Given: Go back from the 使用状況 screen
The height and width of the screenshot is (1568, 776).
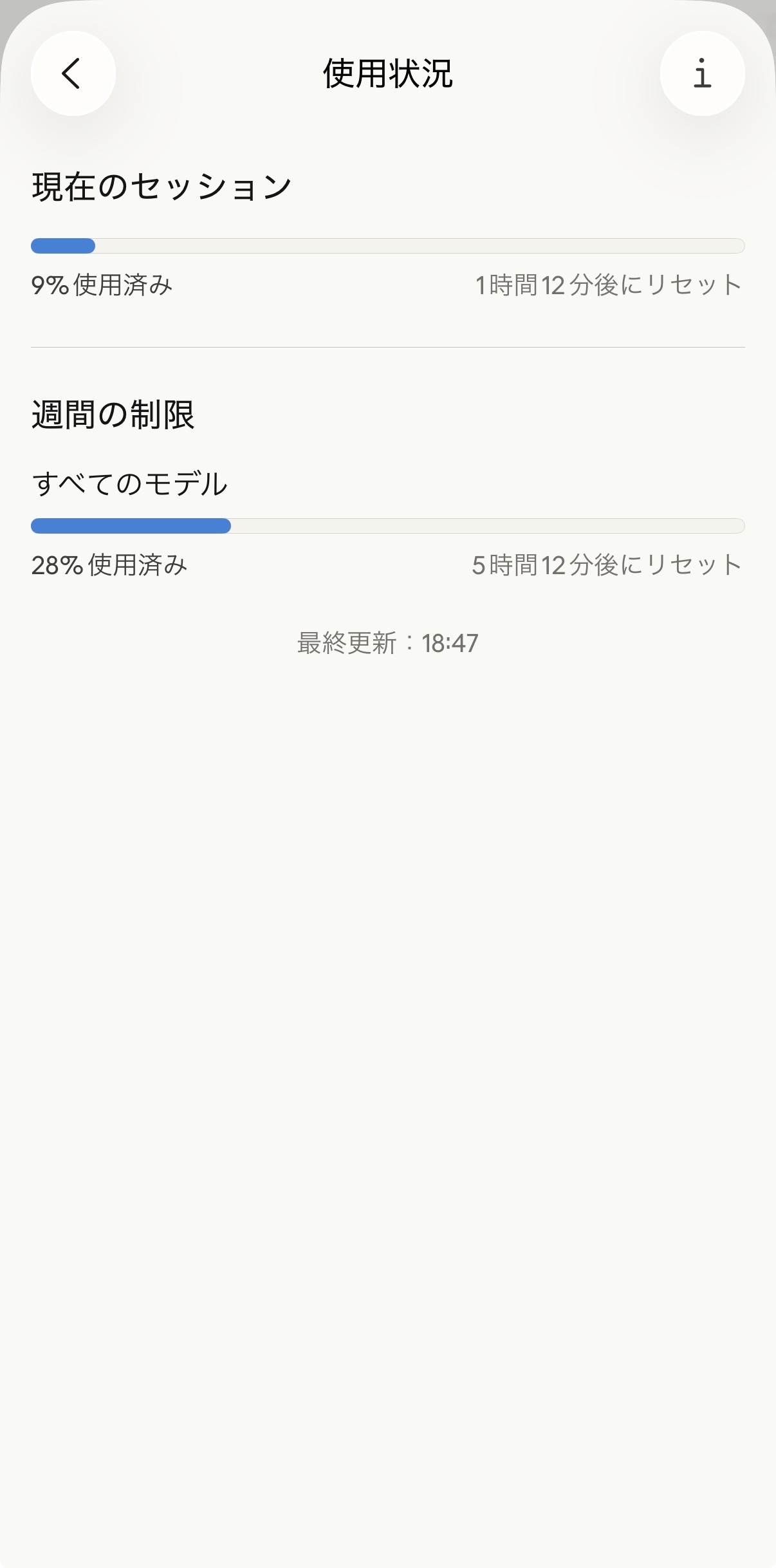Looking at the screenshot, I should point(73,73).
